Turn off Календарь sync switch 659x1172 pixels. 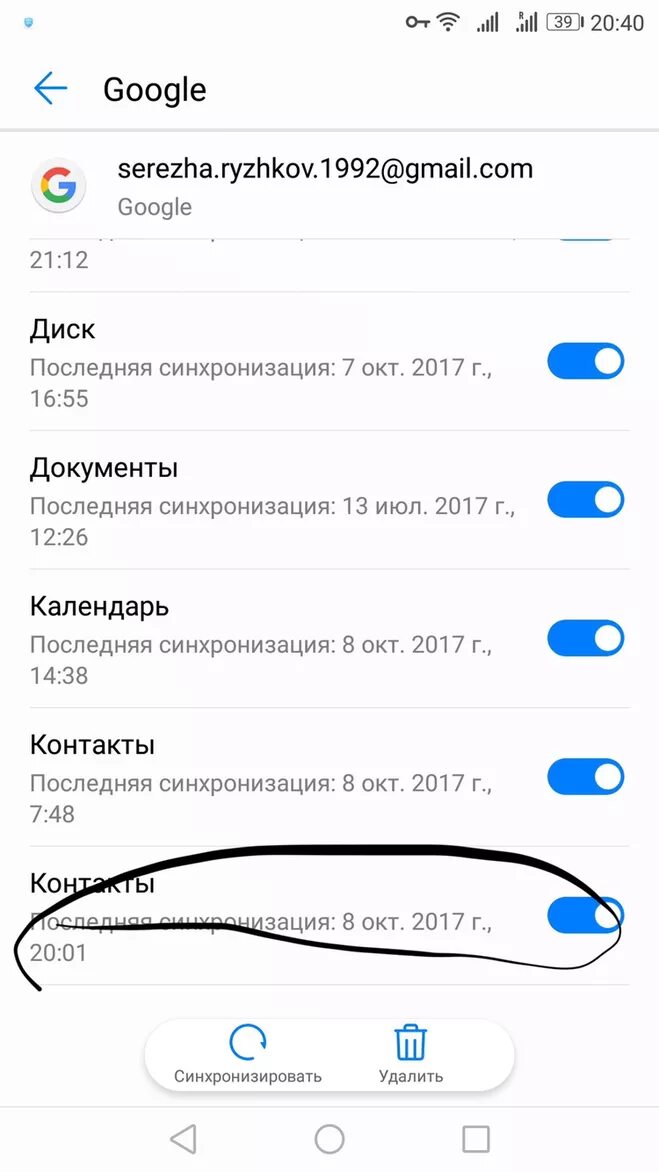click(x=586, y=639)
